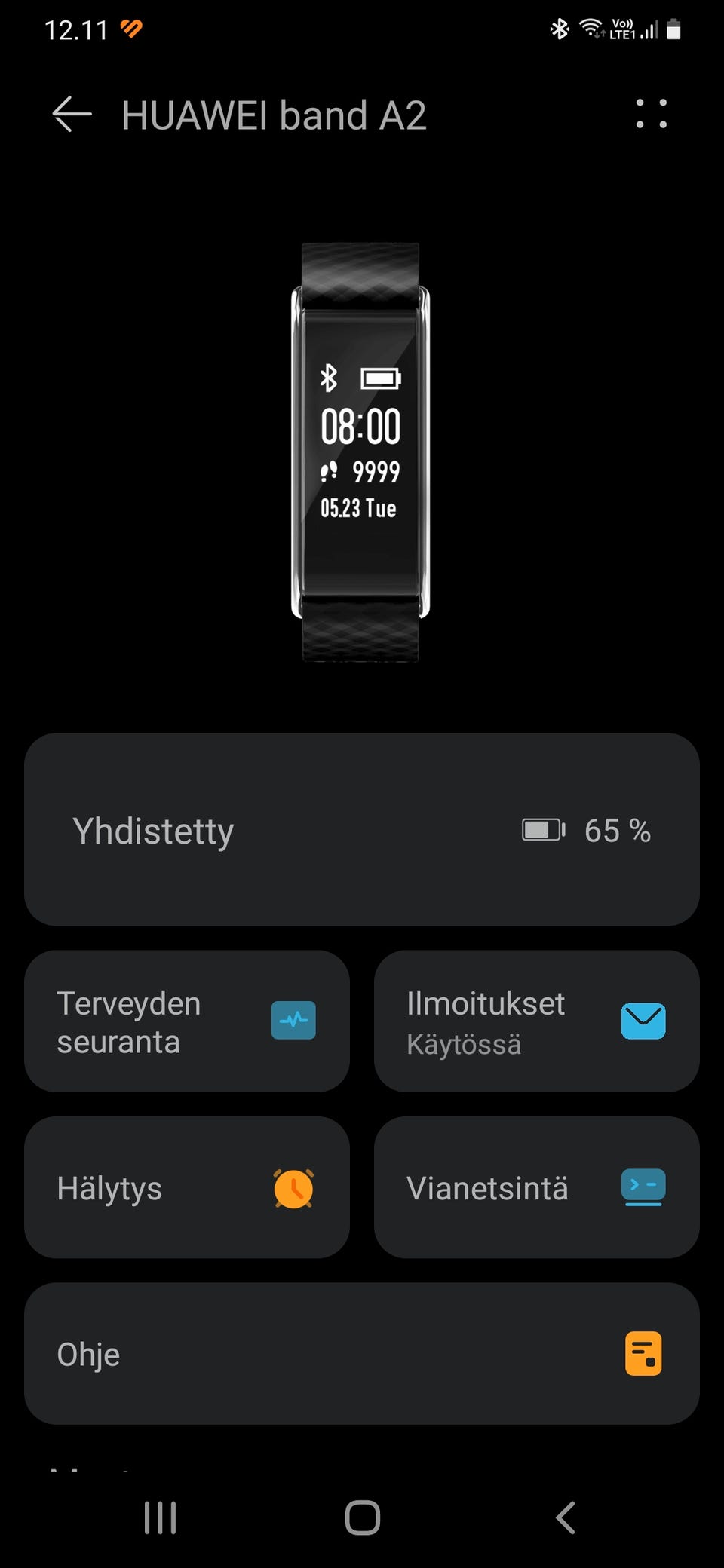Expand the Yhdistetty connection card

tap(362, 830)
